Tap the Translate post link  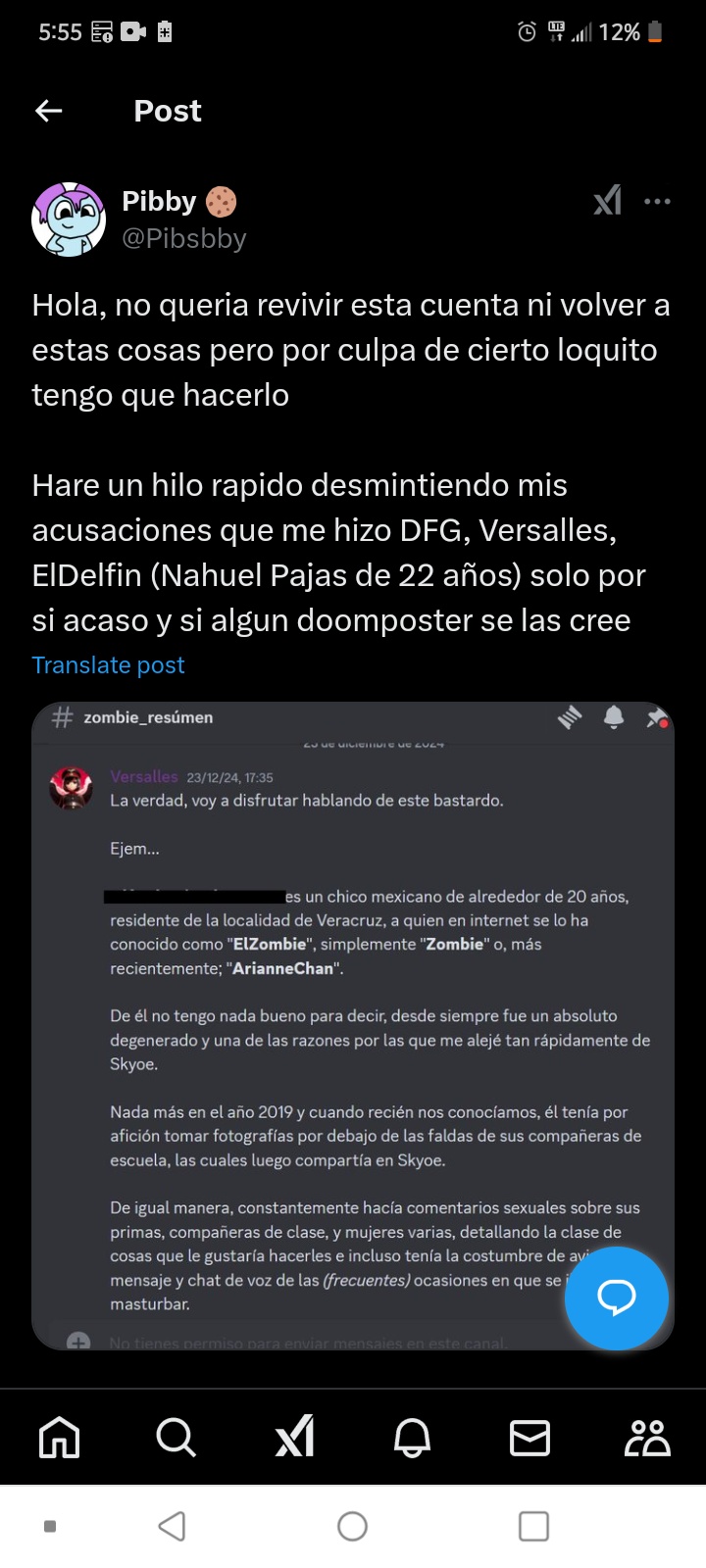108,665
